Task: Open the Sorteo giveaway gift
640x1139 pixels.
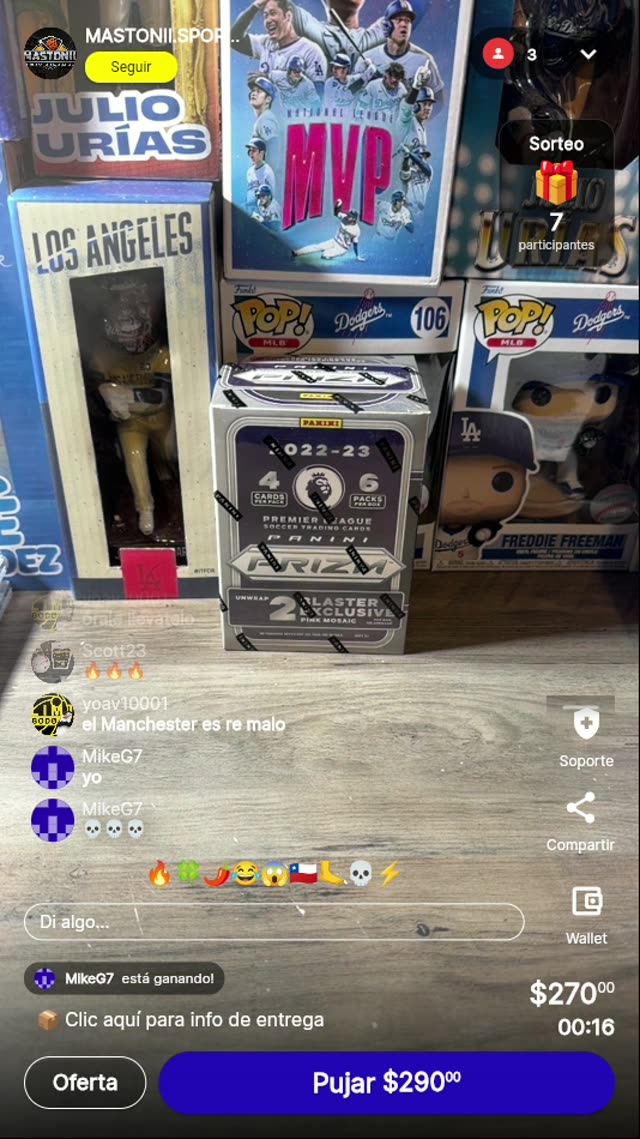Action: click(556, 184)
